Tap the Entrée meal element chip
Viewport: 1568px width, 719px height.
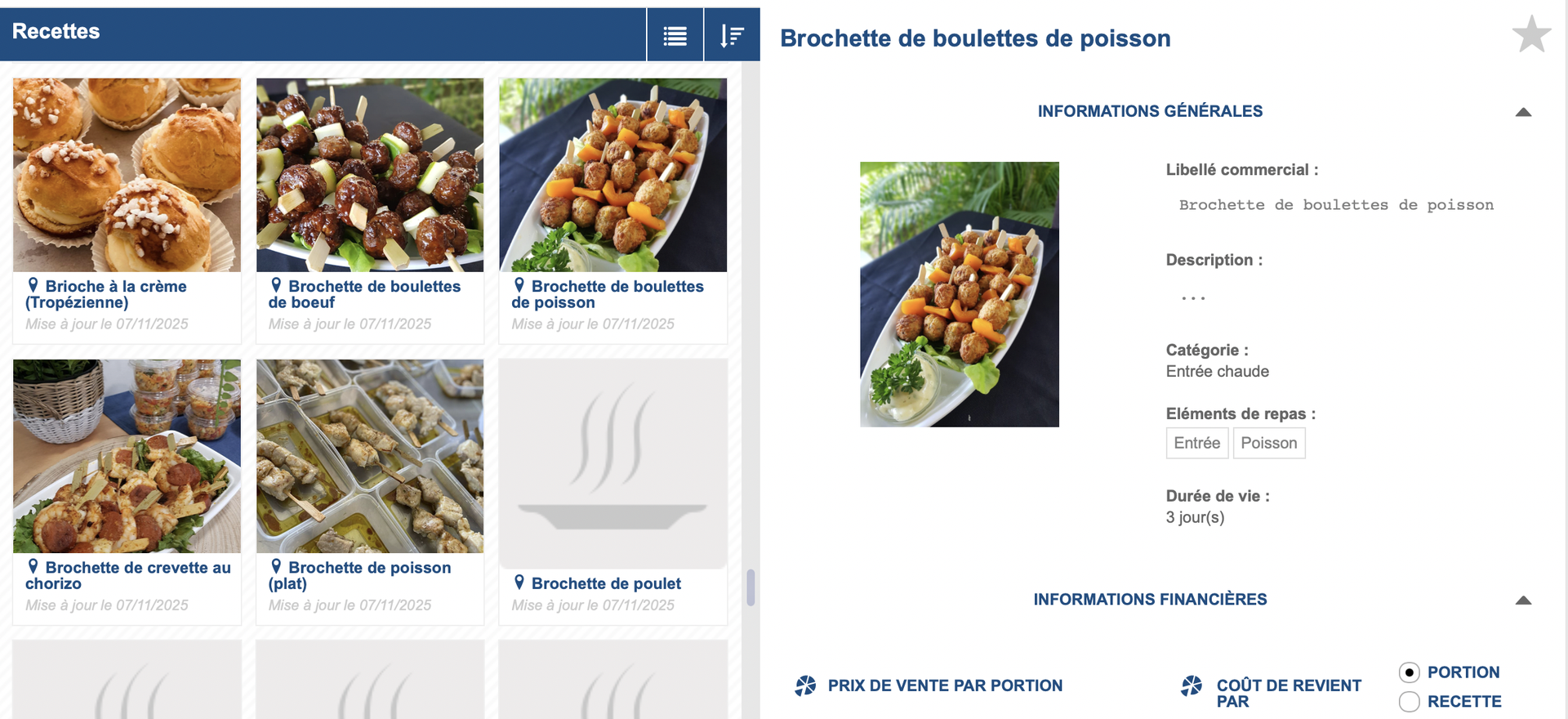[x=1196, y=443]
